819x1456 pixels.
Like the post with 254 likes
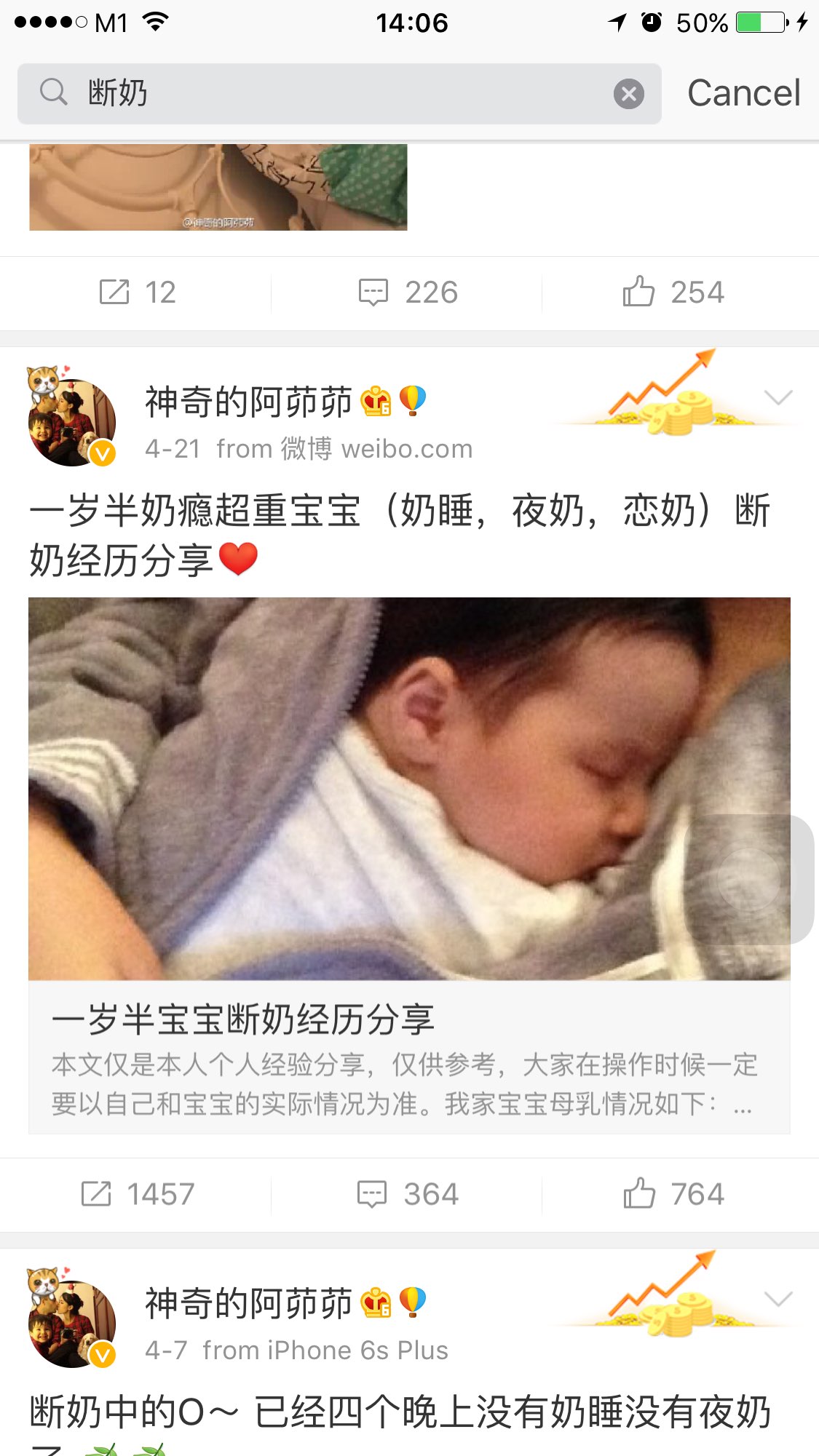(673, 293)
